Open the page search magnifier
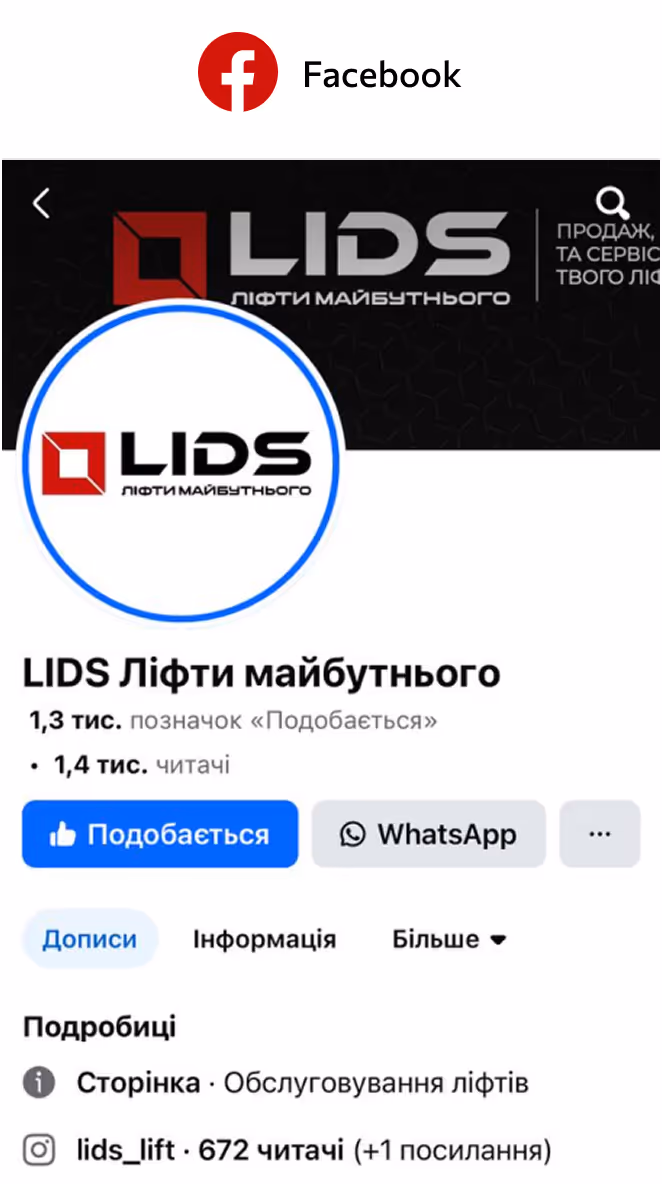662x1184 pixels. [x=611, y=204]
